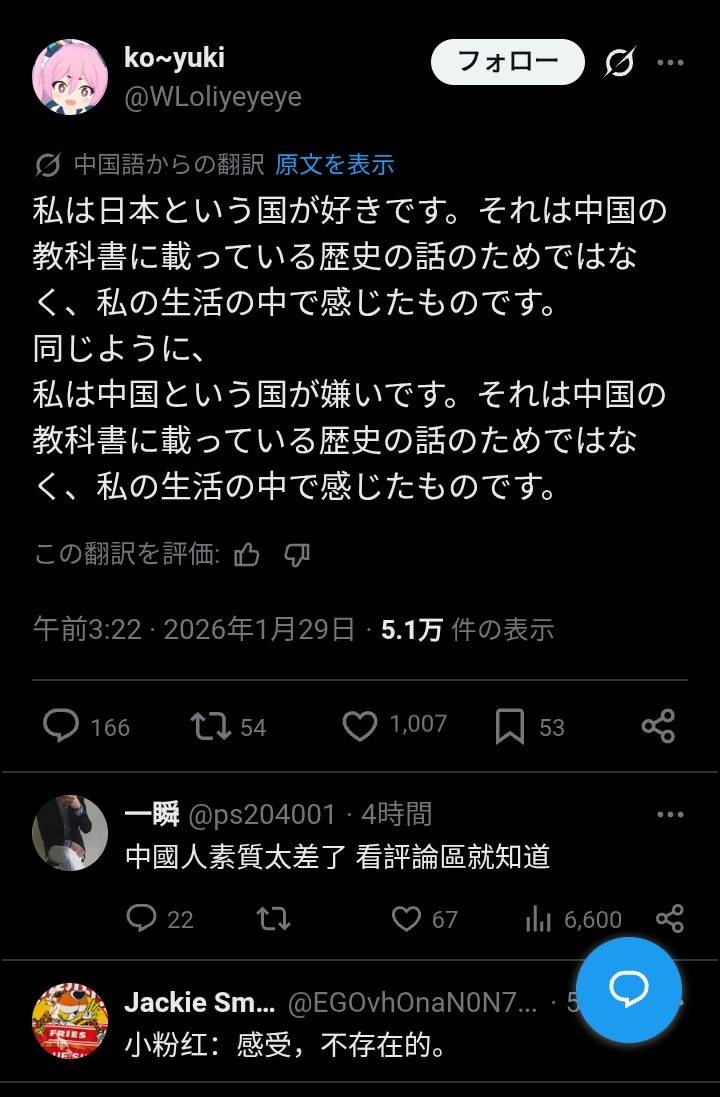The height and width of the screenshot is (1097, 720).
Task: Share the reply from 一瞬
Action: coord(670,918)
